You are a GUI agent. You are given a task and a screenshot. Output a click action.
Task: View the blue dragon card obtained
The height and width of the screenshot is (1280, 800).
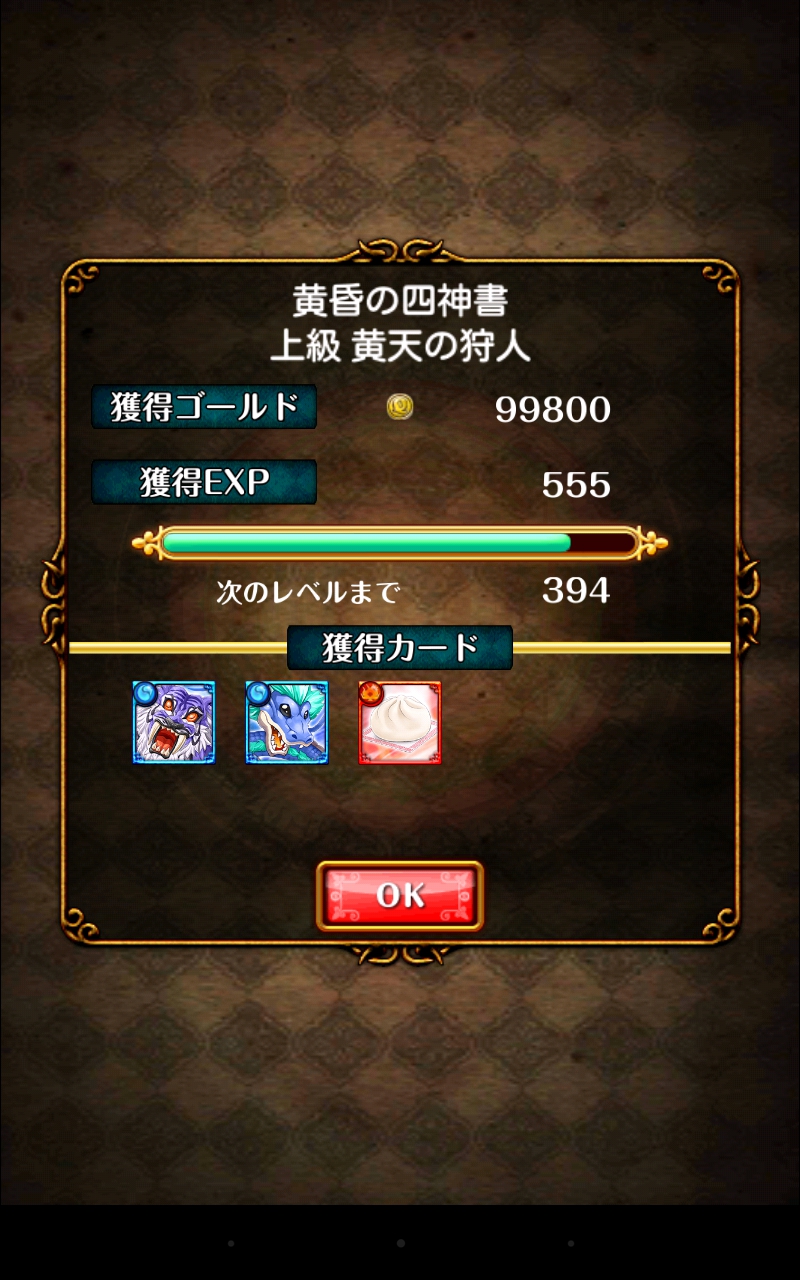pyautogui.click(x=287, y=722)
